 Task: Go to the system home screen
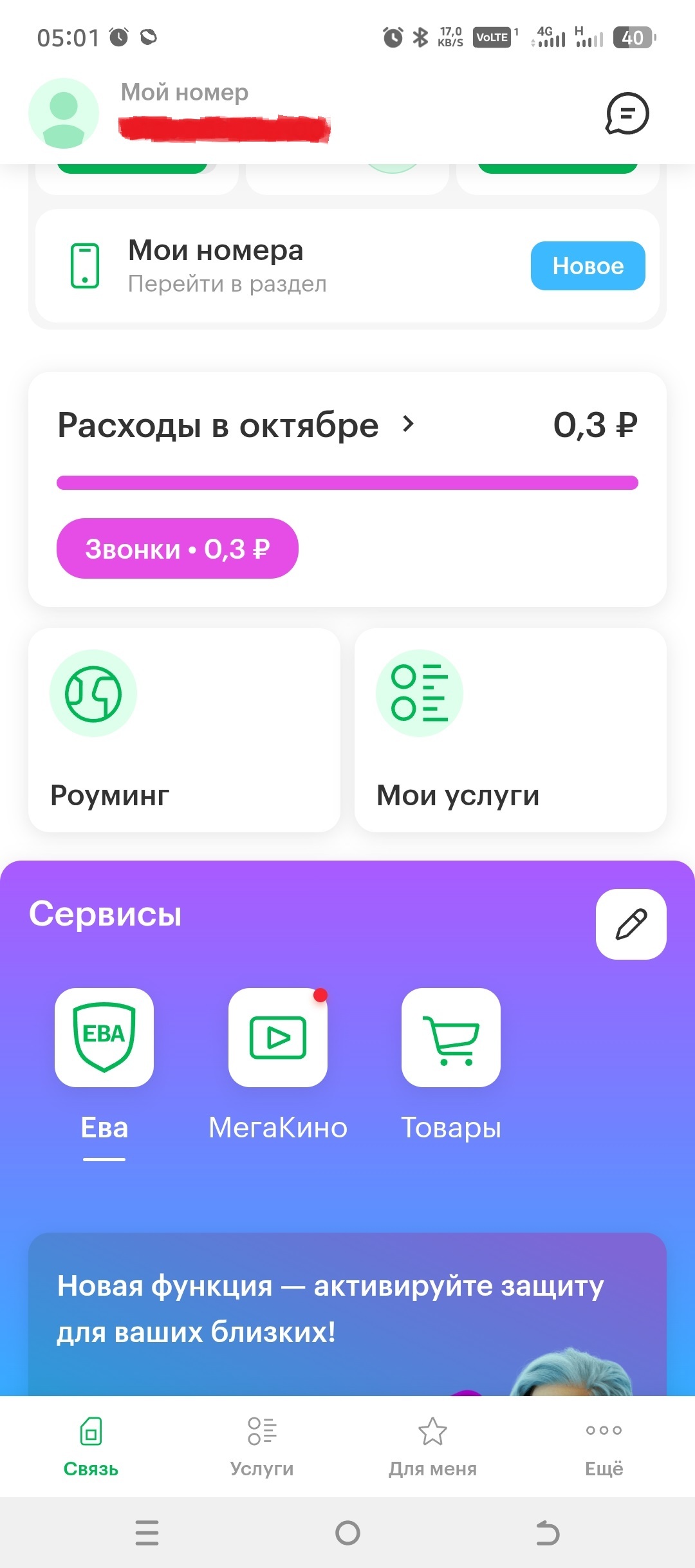(347, 1533)
